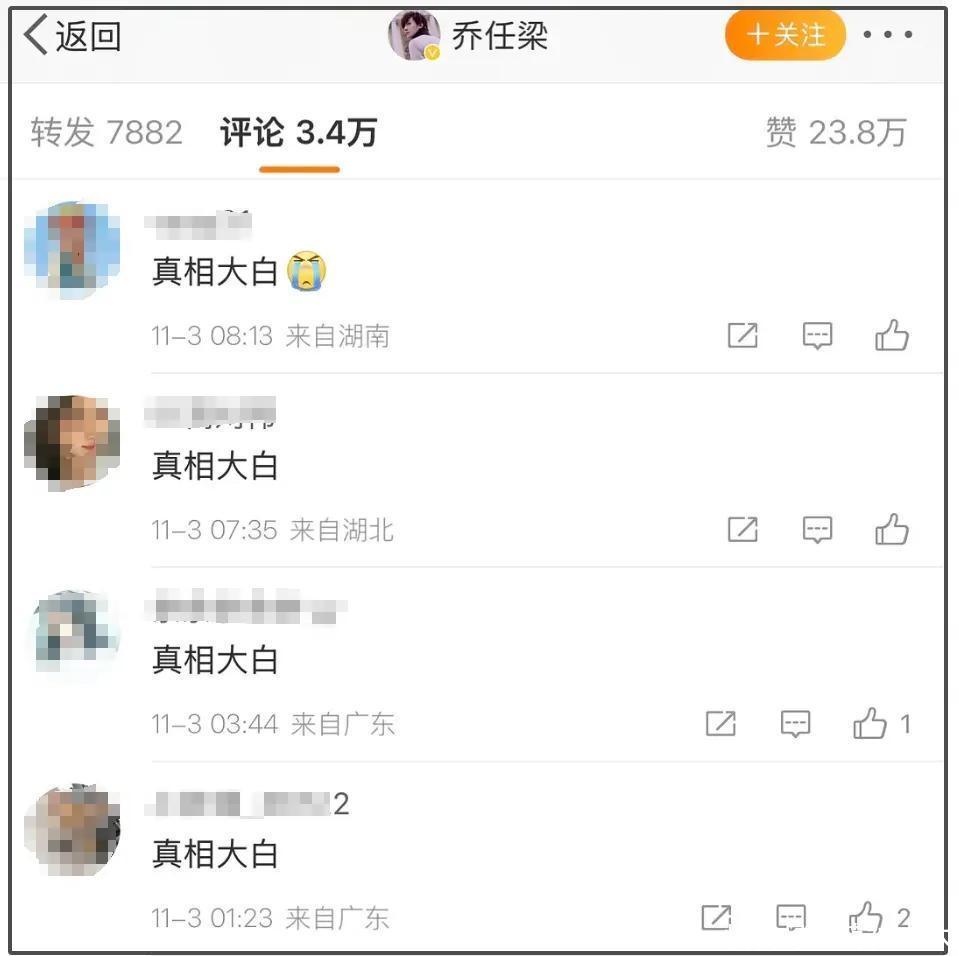Go back with the 返回 button
This screenshot has width=959, height=956.
tap(72, 37)
